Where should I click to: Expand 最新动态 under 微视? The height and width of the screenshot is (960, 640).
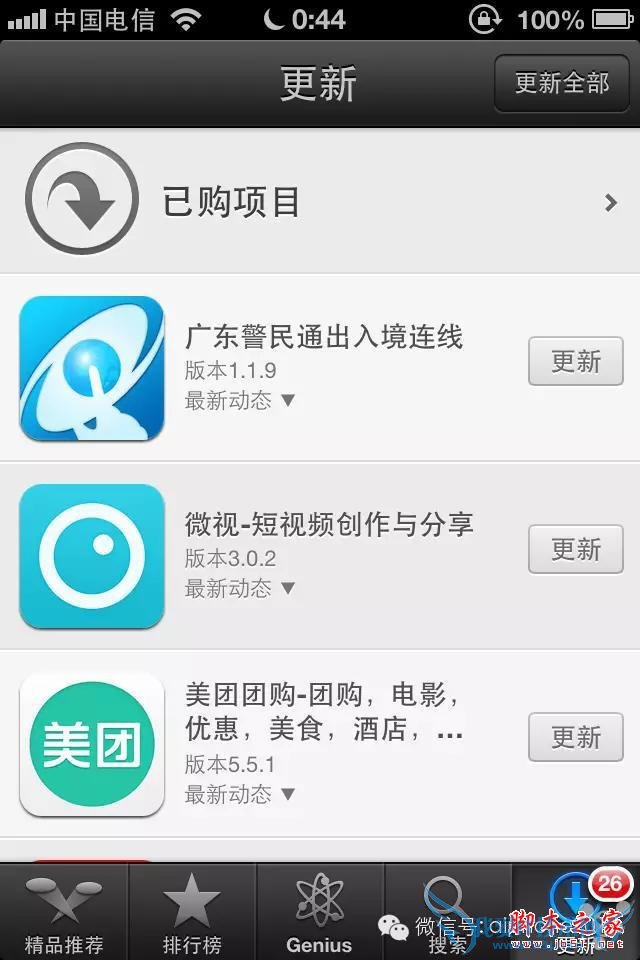240,588
